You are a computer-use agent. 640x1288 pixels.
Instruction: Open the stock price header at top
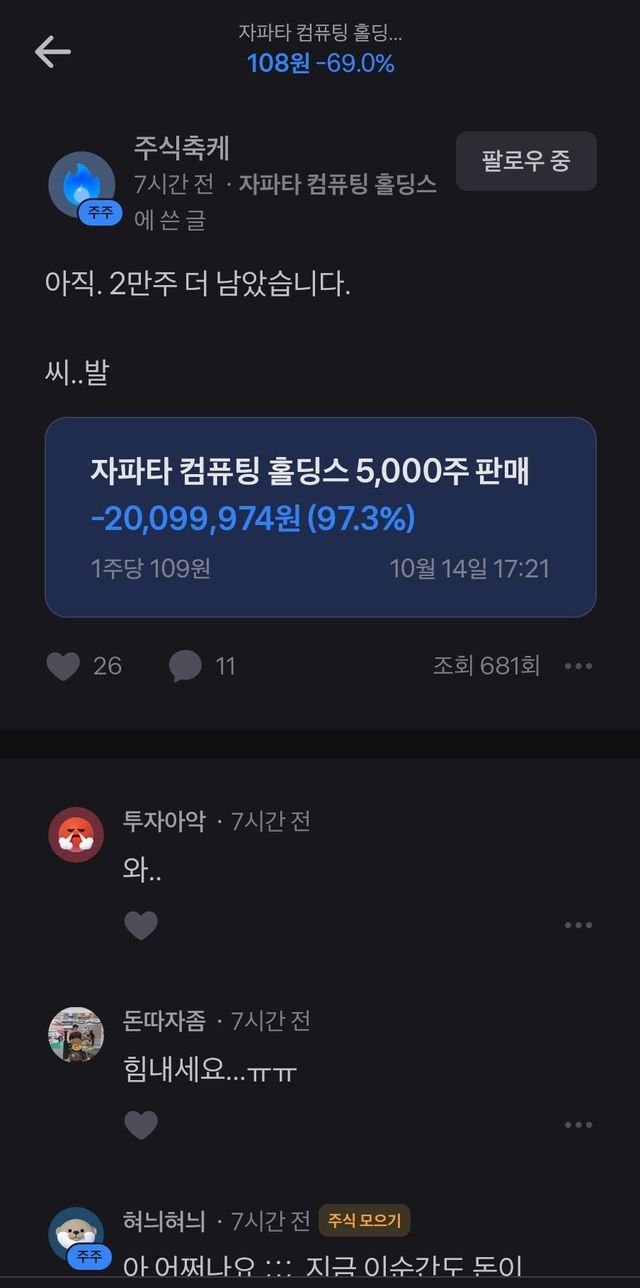pos(320,48)
